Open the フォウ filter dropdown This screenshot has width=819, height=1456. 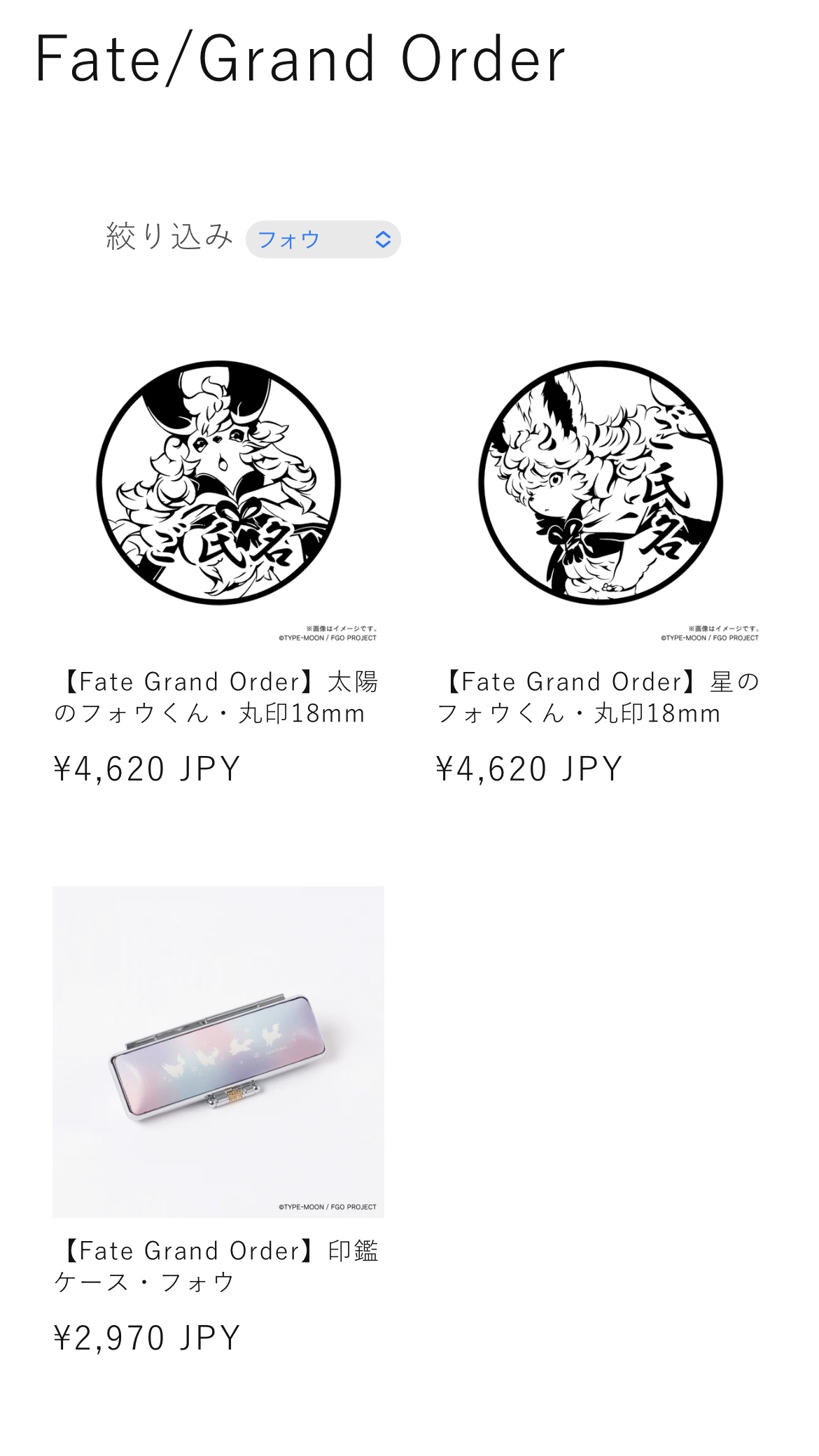(x=323, y=239)
